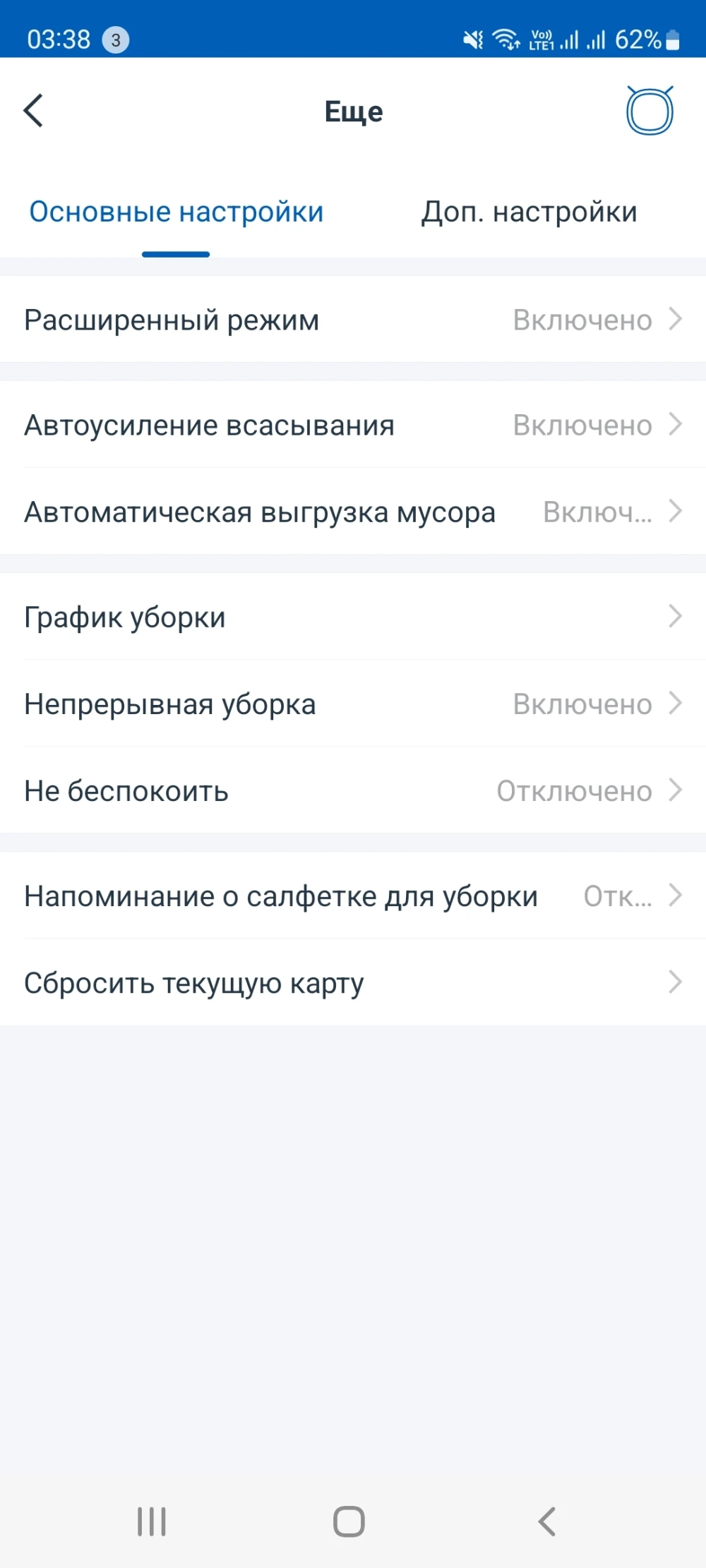Image resolution: width=706 pixels, height=1568 pixels.
Task: Open Автоусиление всасывания setting
Action: tap(353, 425)
